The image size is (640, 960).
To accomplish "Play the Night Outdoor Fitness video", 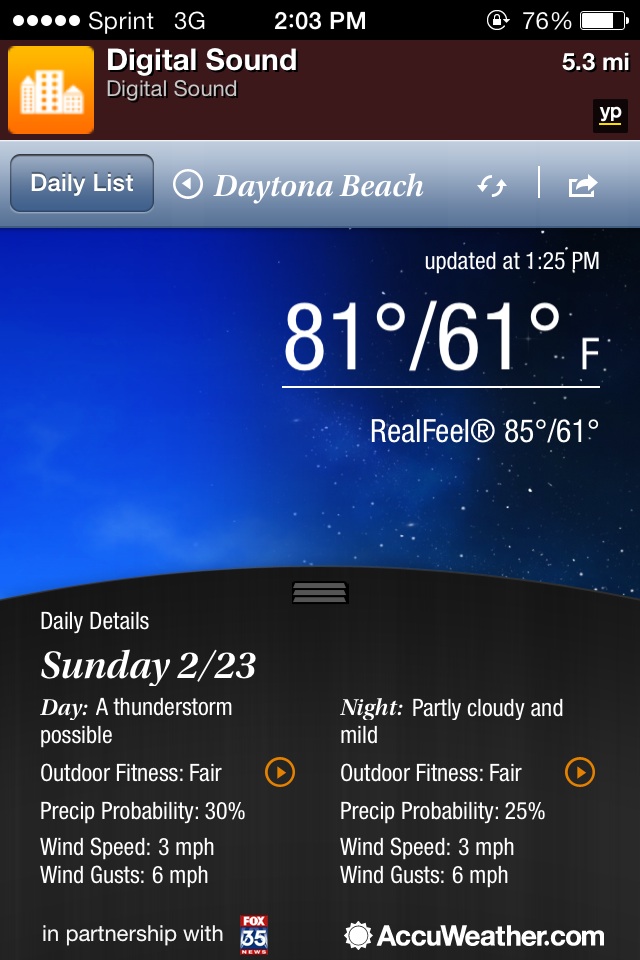I will (x=580, y=772).
